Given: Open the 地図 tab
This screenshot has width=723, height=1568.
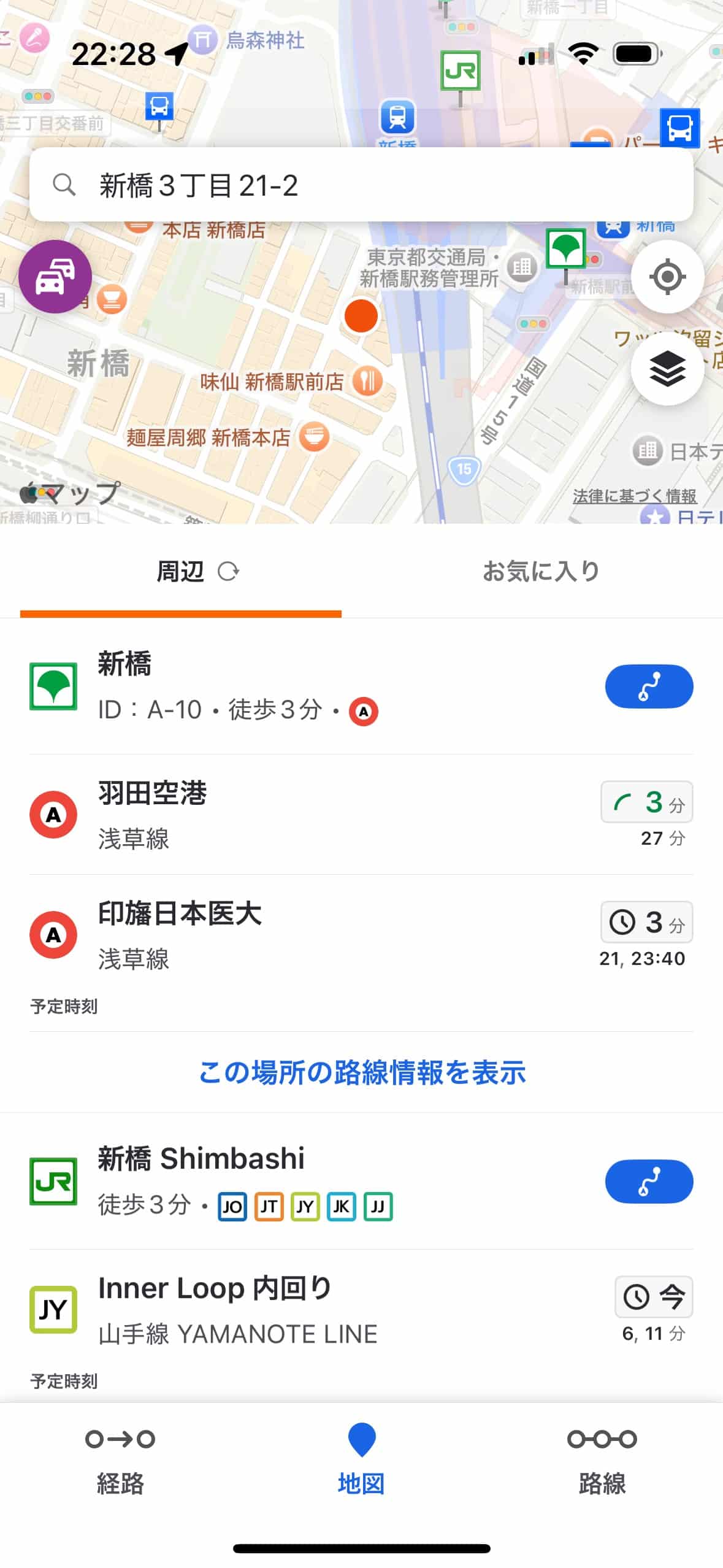Looking at the screenshot, I should (361, 1461).
